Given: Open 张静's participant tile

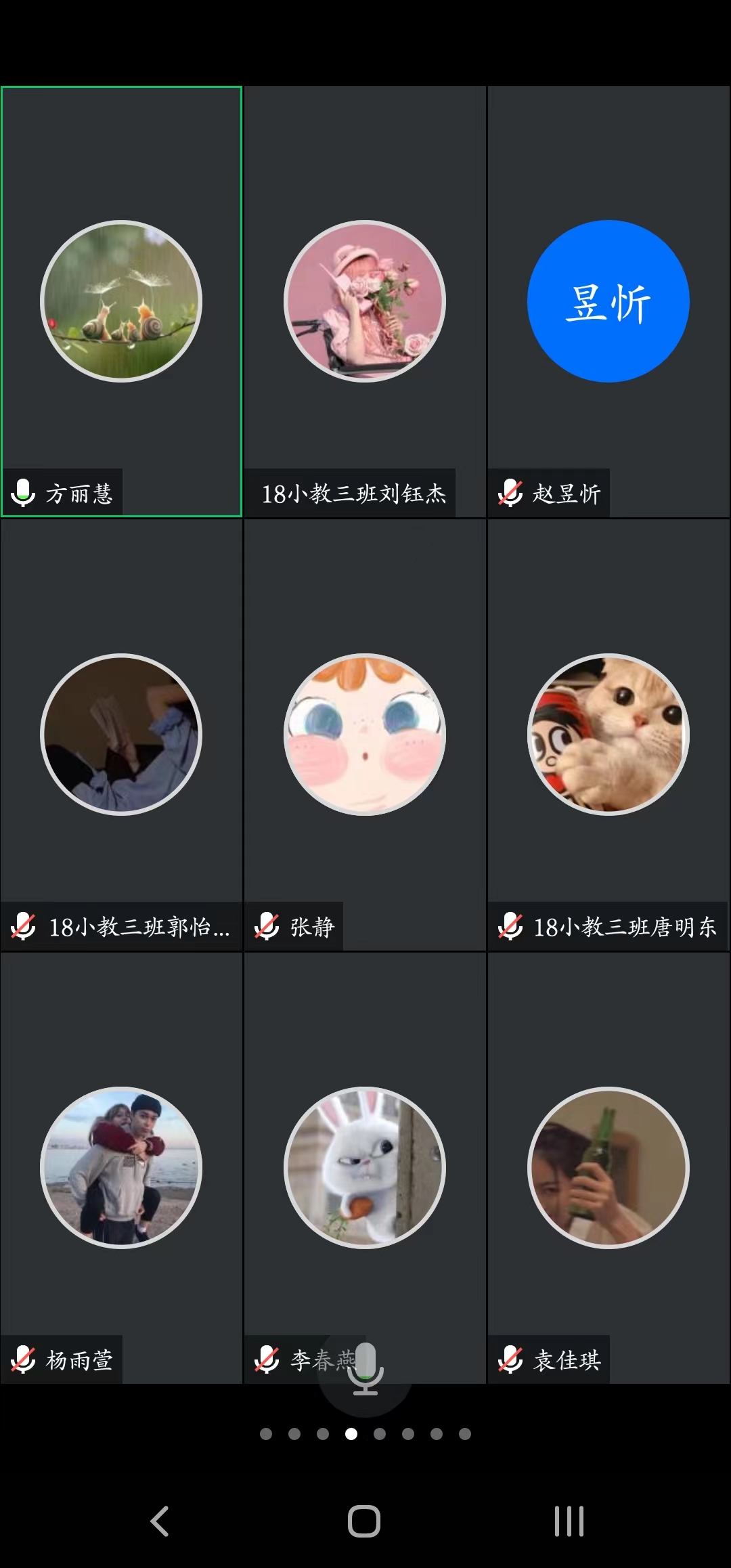Looking at the screenshot, I should tap(365, 735).
